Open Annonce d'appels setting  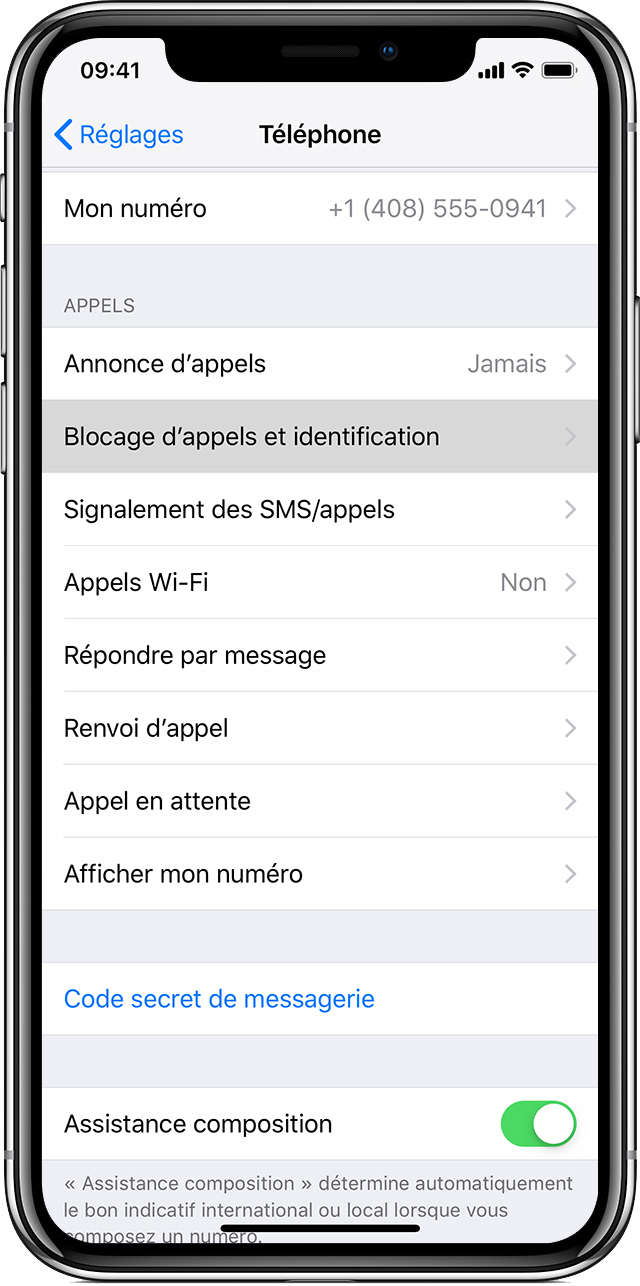(x=320, y=364)
